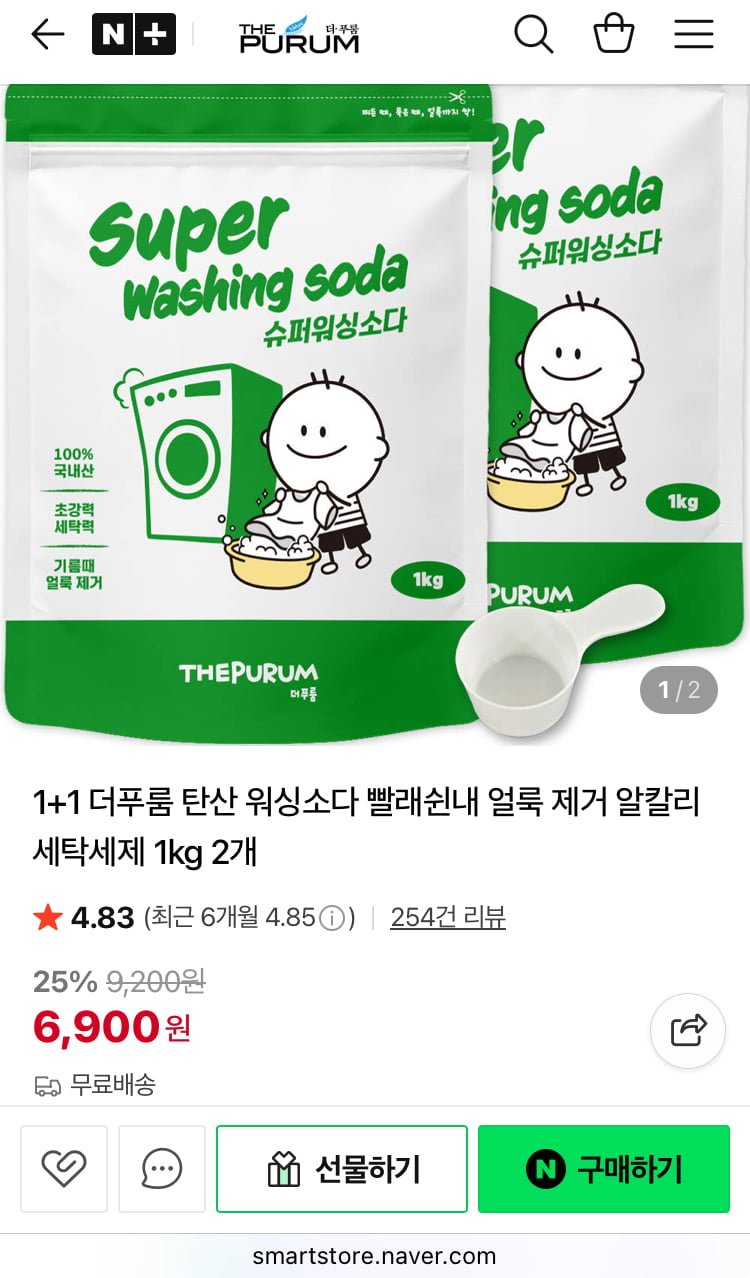
Task: Open the N+ Naver Plus store home
Action: pos(134,35)
